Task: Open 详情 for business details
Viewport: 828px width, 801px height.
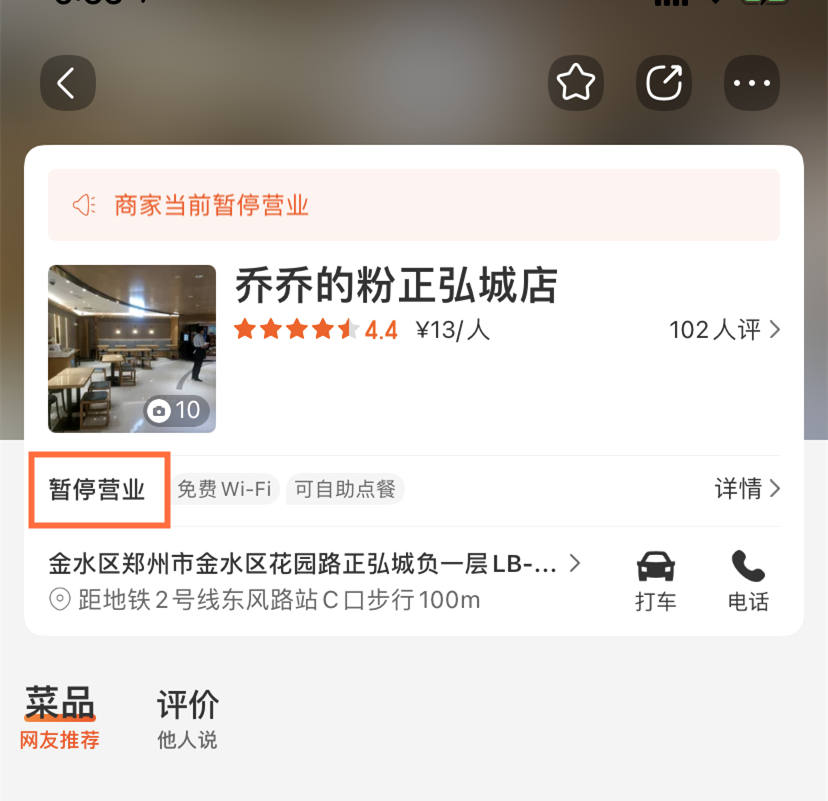Action: click(x=746, y=489)
